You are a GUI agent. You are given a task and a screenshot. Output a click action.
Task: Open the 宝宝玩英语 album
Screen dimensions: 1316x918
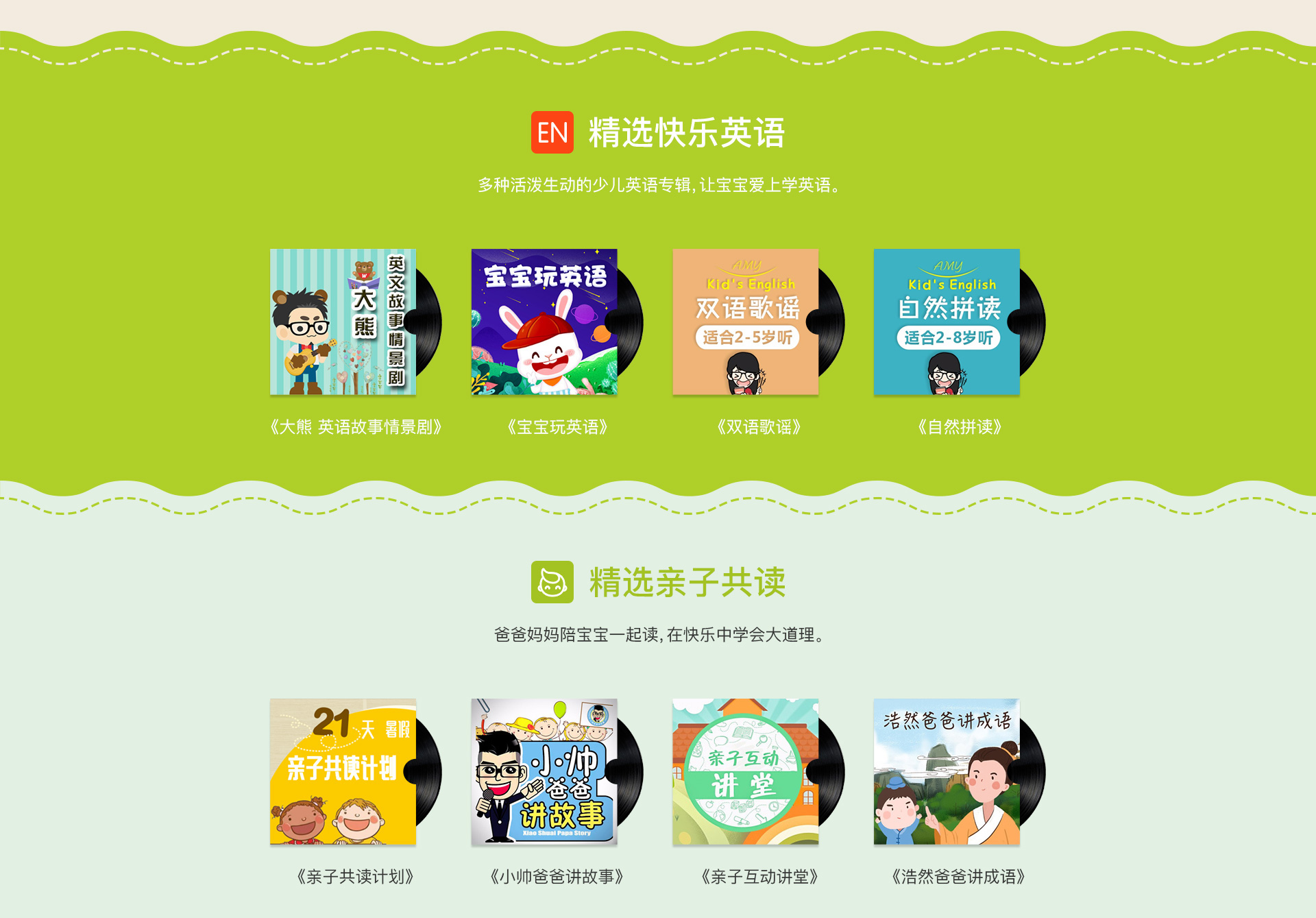pos(544,322)
